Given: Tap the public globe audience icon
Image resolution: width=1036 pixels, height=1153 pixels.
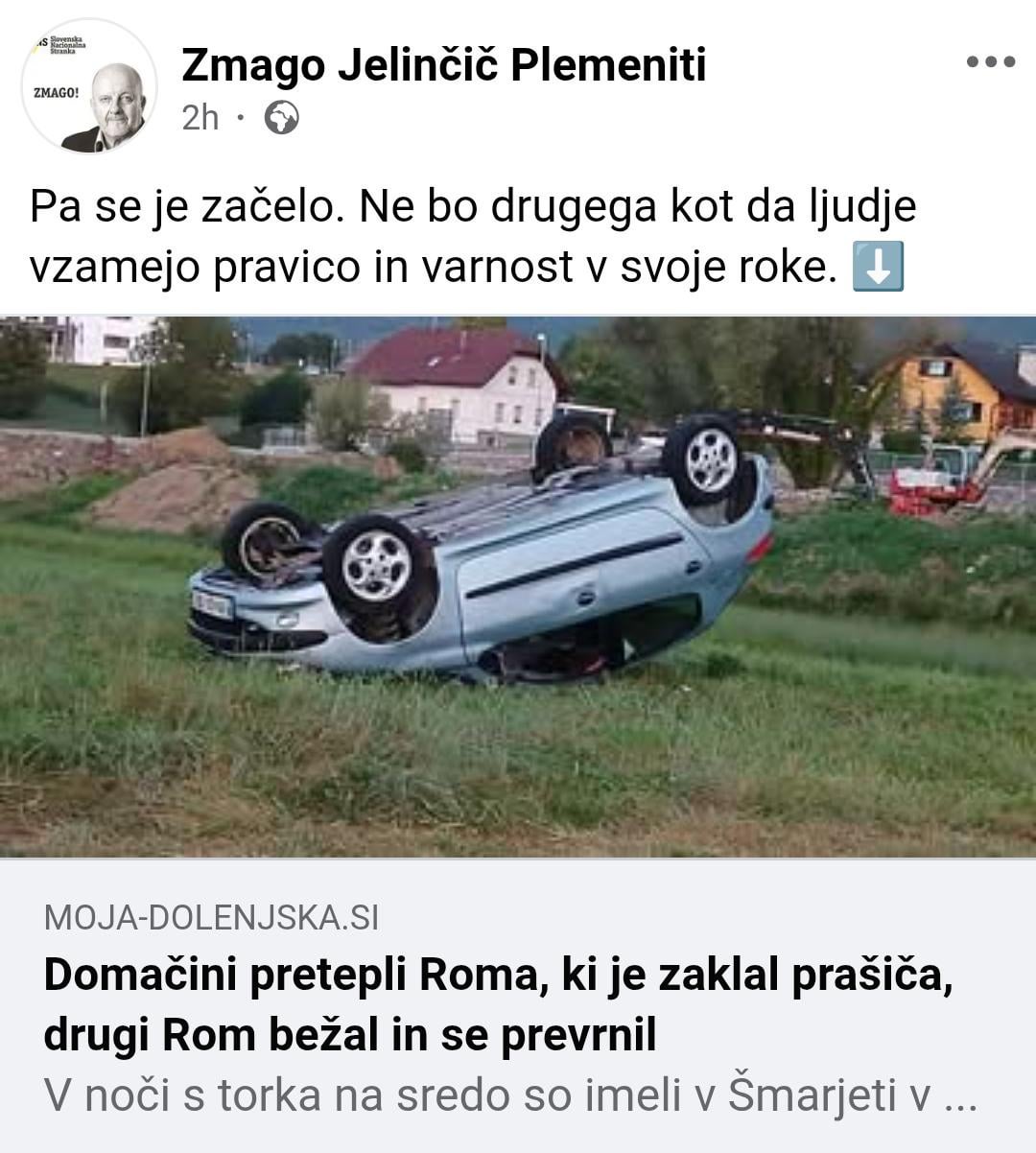Looking at the screenshot, I should coord(281,117).
